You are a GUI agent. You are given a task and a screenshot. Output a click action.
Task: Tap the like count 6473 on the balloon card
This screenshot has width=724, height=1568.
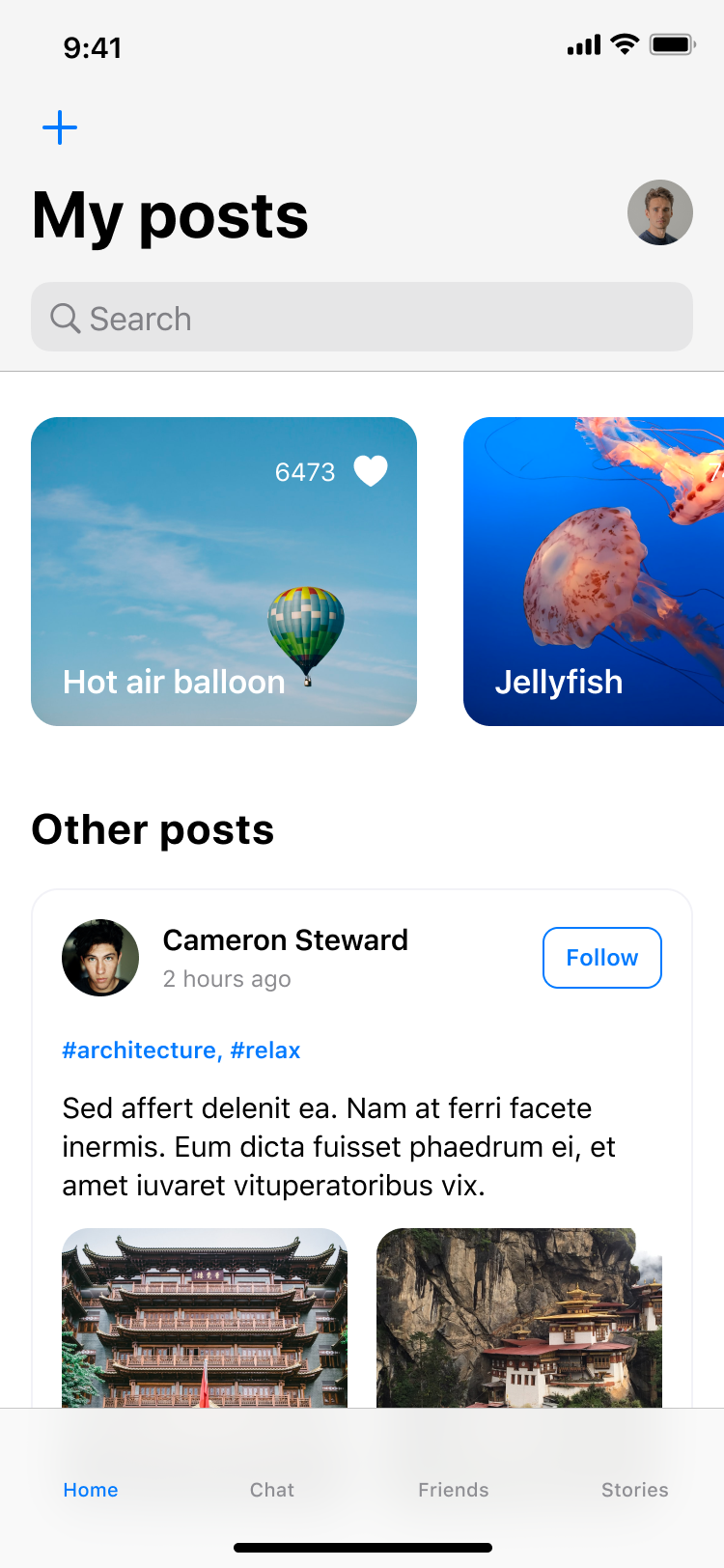pyautogui.click(x=304, y=472)
